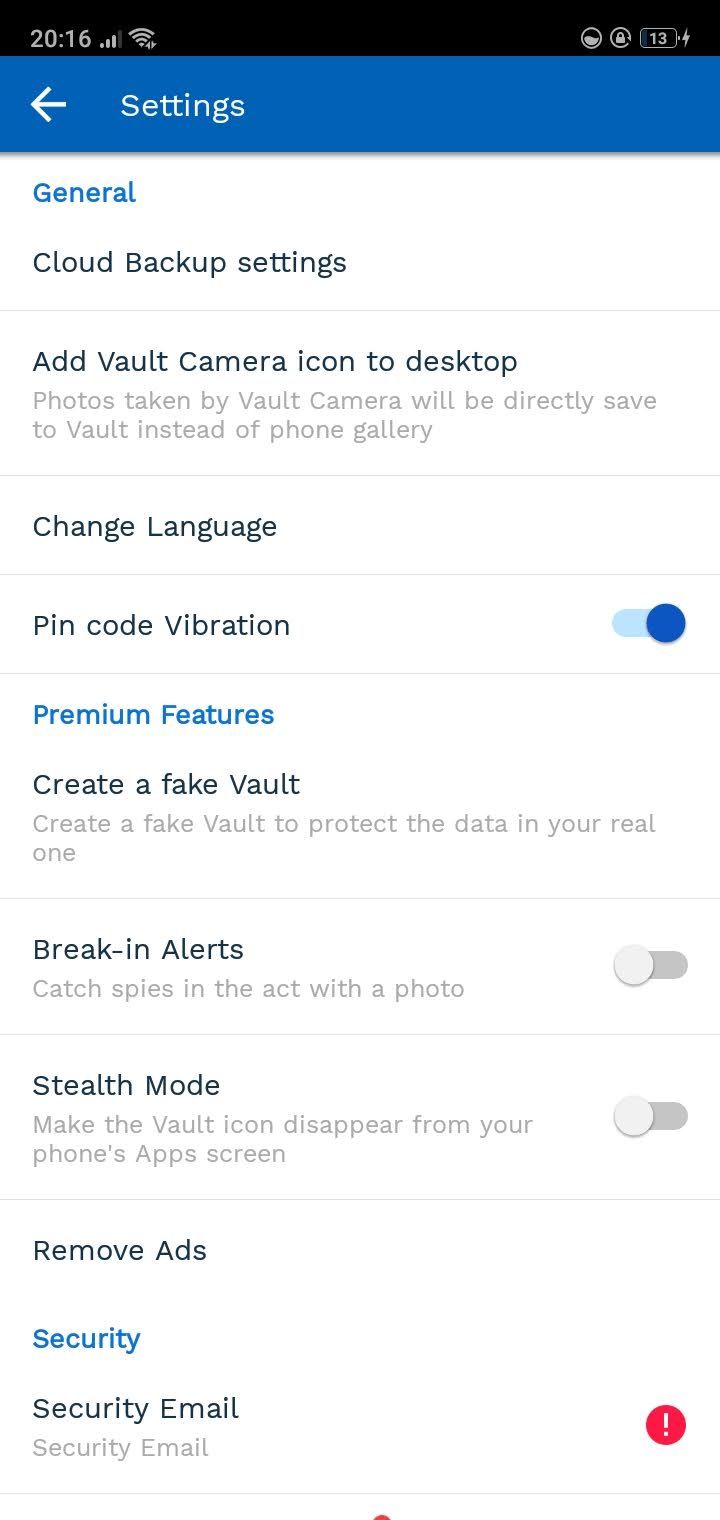720x1520 pixels.
Task: Enable Break-in Alerts
Action: tap(651, 965)
